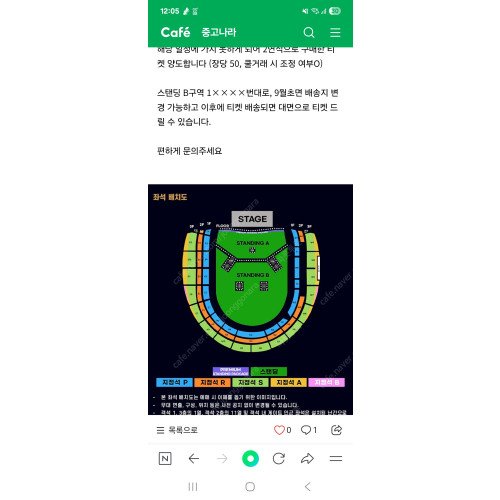
Task: Open the 중고나라 cafe title
Action: coord(219,32)
